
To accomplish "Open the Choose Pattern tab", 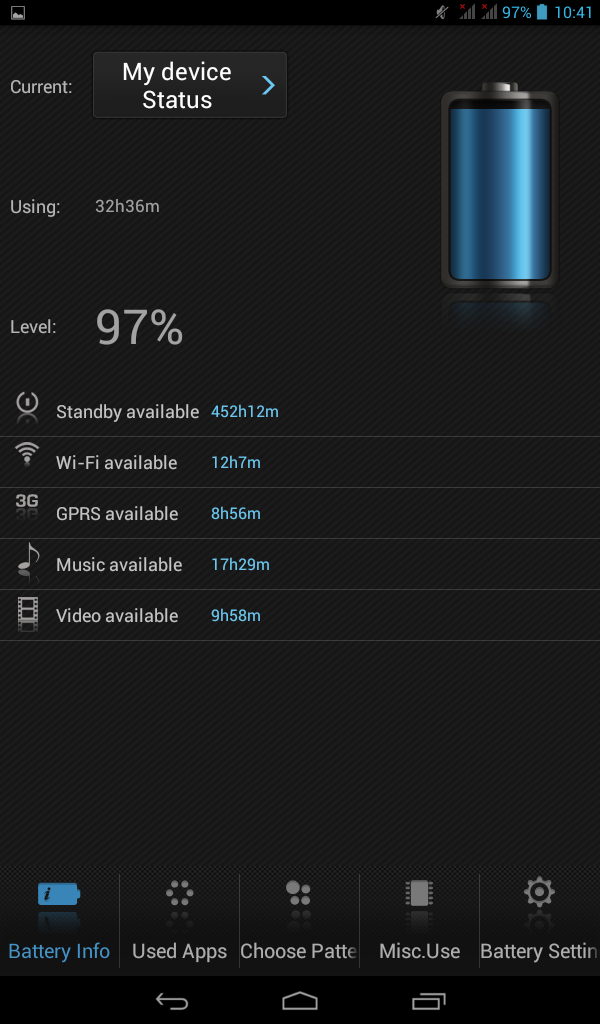I will click(x=299, y=921).
